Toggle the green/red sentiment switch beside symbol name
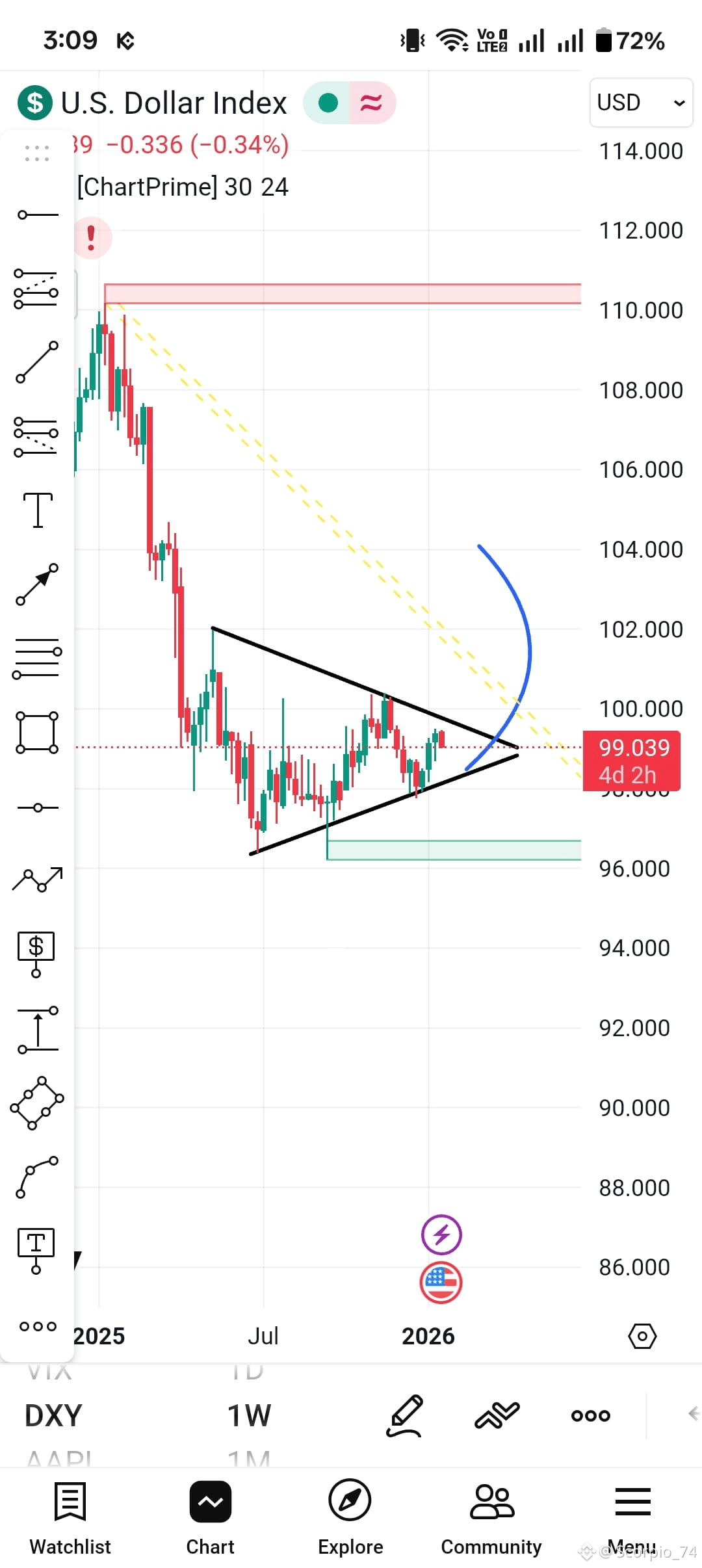 [349, 102]
